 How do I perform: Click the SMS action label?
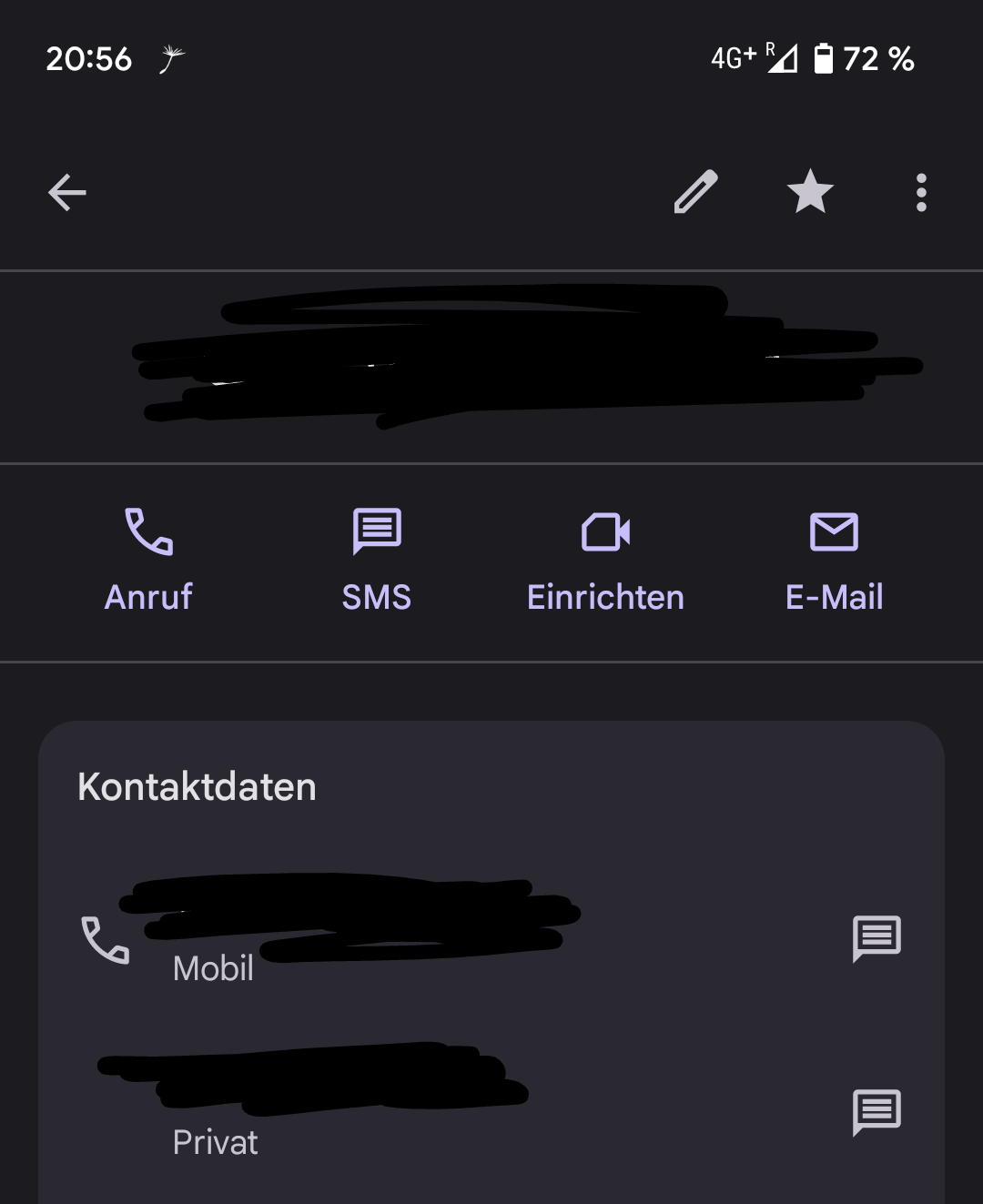point(376,596)
